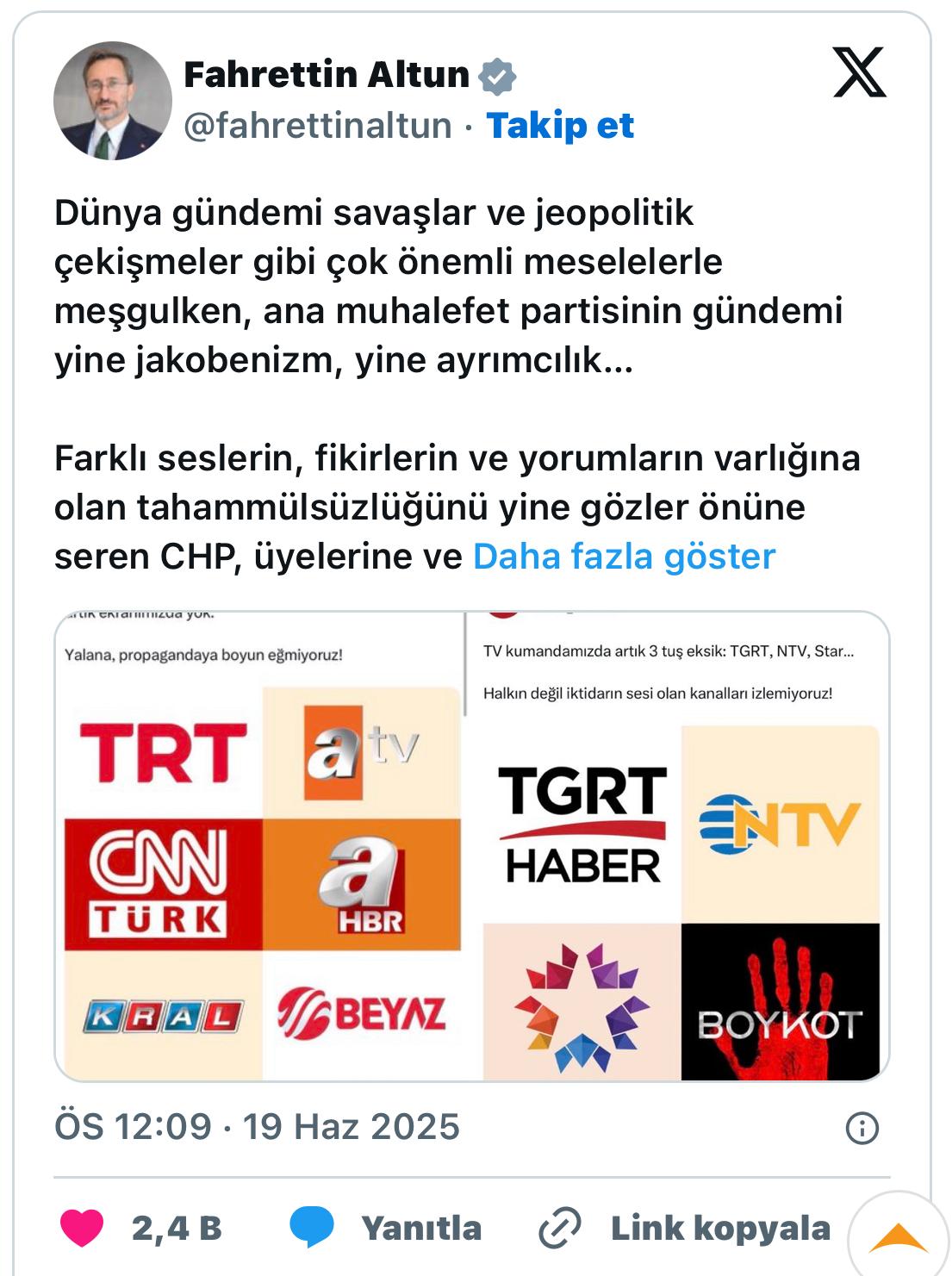Like the tweet with the heart icon

click(x=83, y=1228)
